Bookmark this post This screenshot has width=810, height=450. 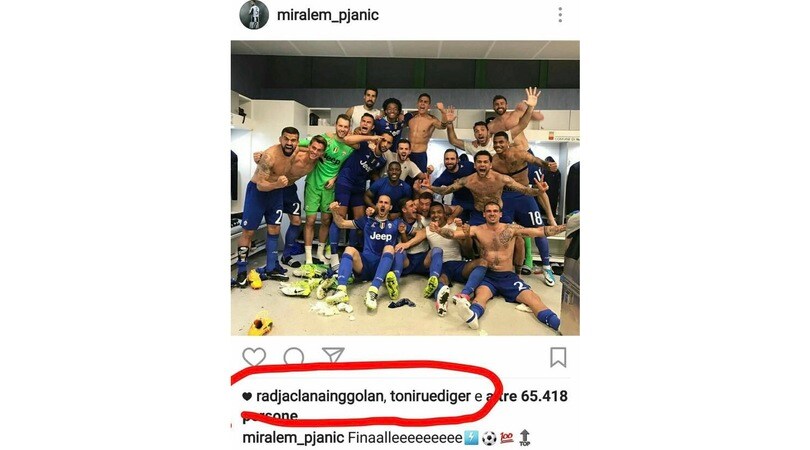click(x=558, y=357)
